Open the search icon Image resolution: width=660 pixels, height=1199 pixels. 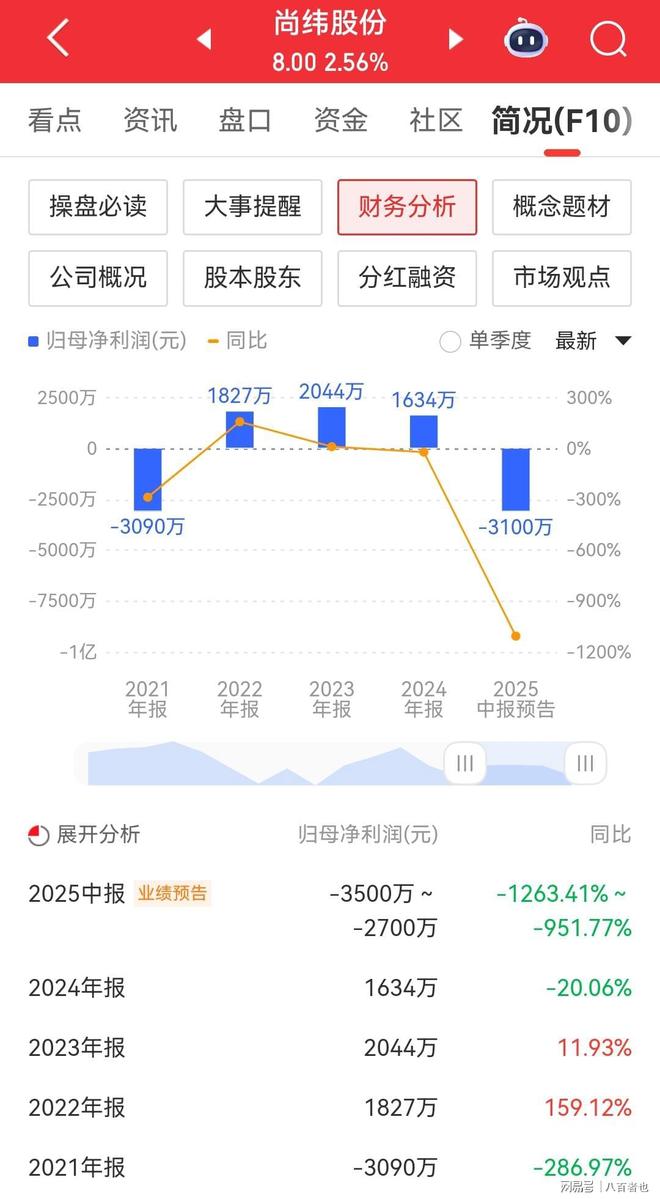coord(607,40)
